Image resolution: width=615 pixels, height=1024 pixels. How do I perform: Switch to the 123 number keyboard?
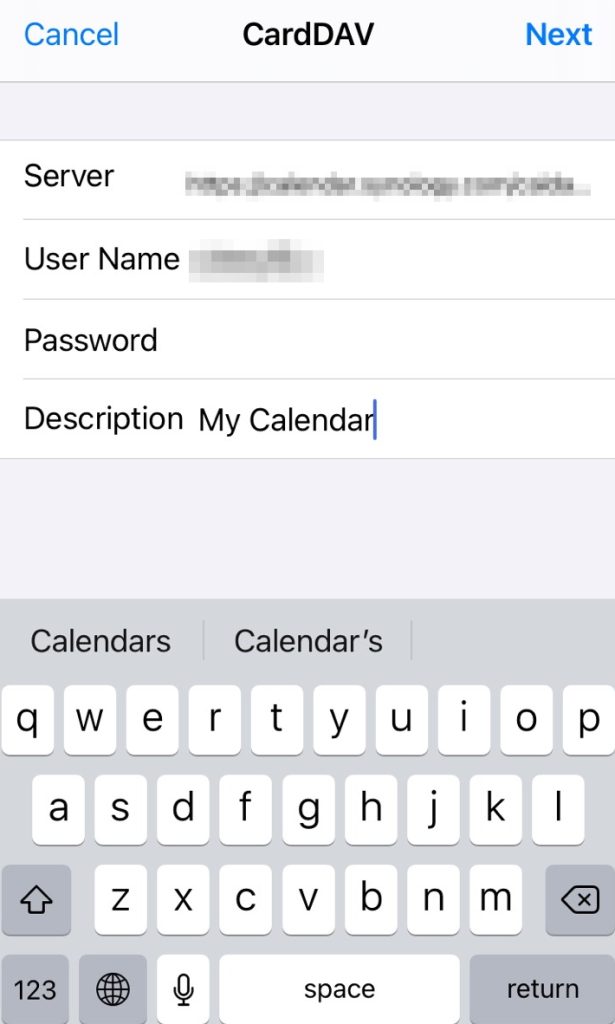[35, 989]
